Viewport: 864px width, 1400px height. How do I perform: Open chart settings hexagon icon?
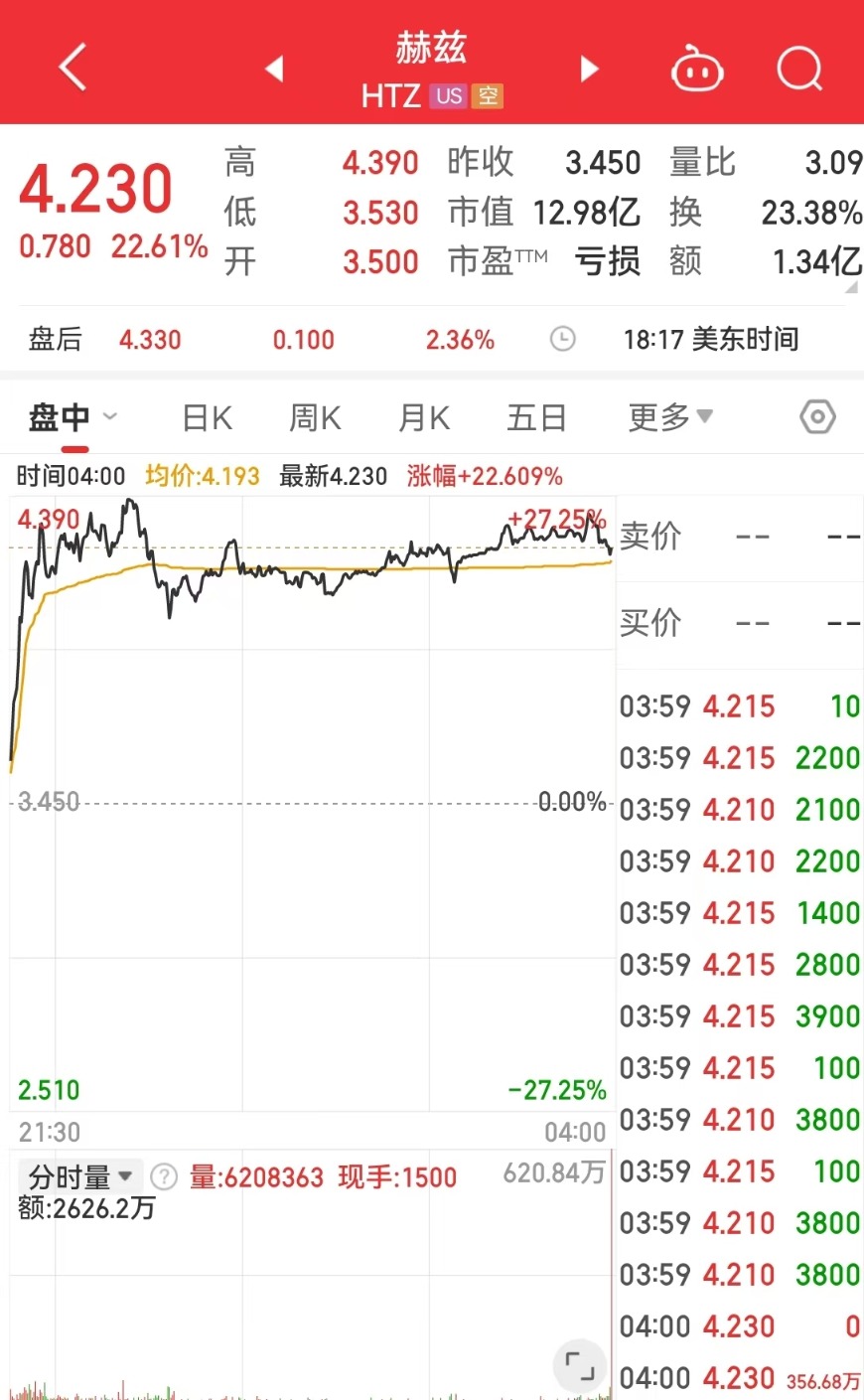(817, 417)
